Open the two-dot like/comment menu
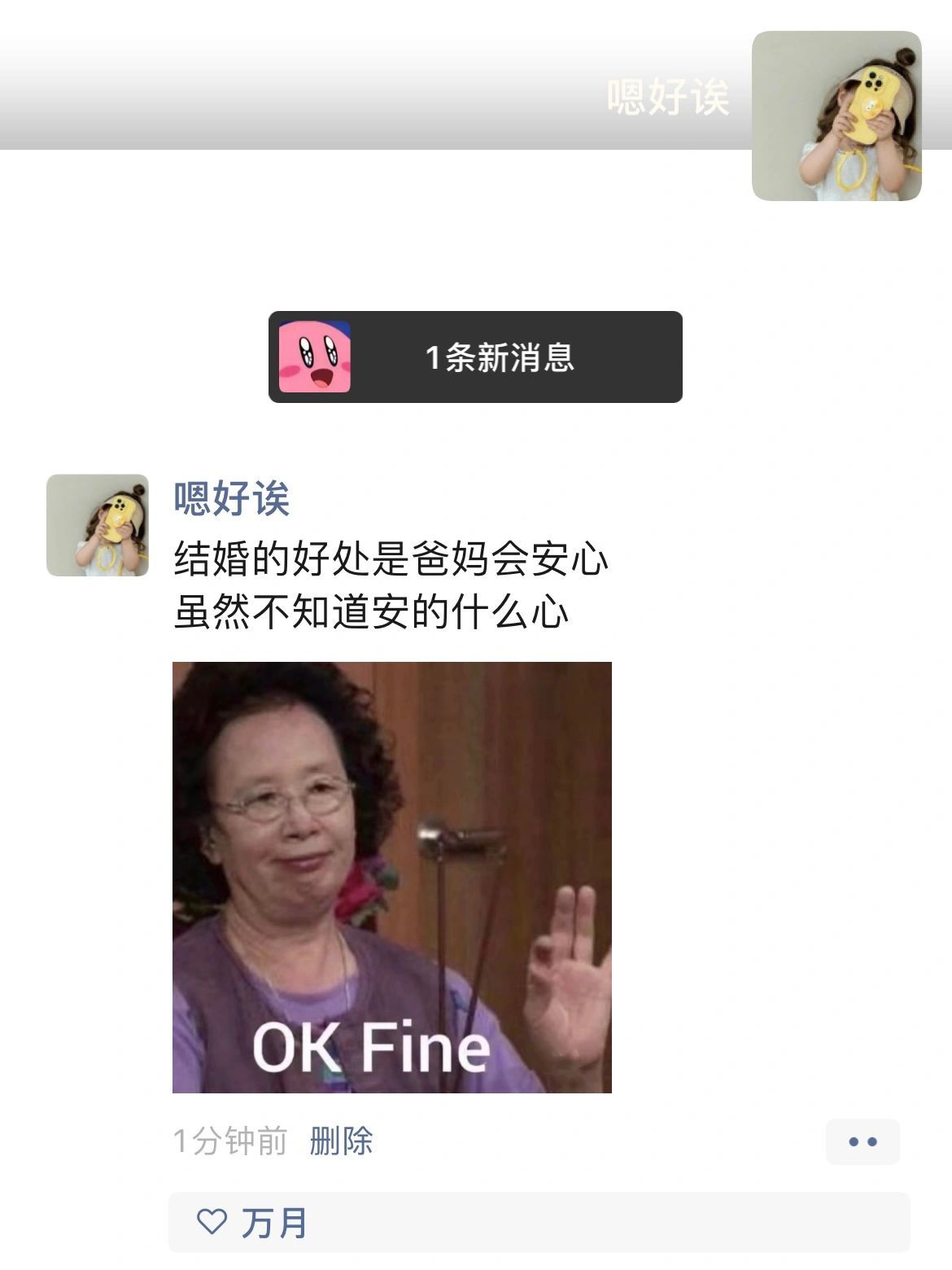Image resolution: width=952 pixels, height=1270 pixels. tap(862, 1141)
